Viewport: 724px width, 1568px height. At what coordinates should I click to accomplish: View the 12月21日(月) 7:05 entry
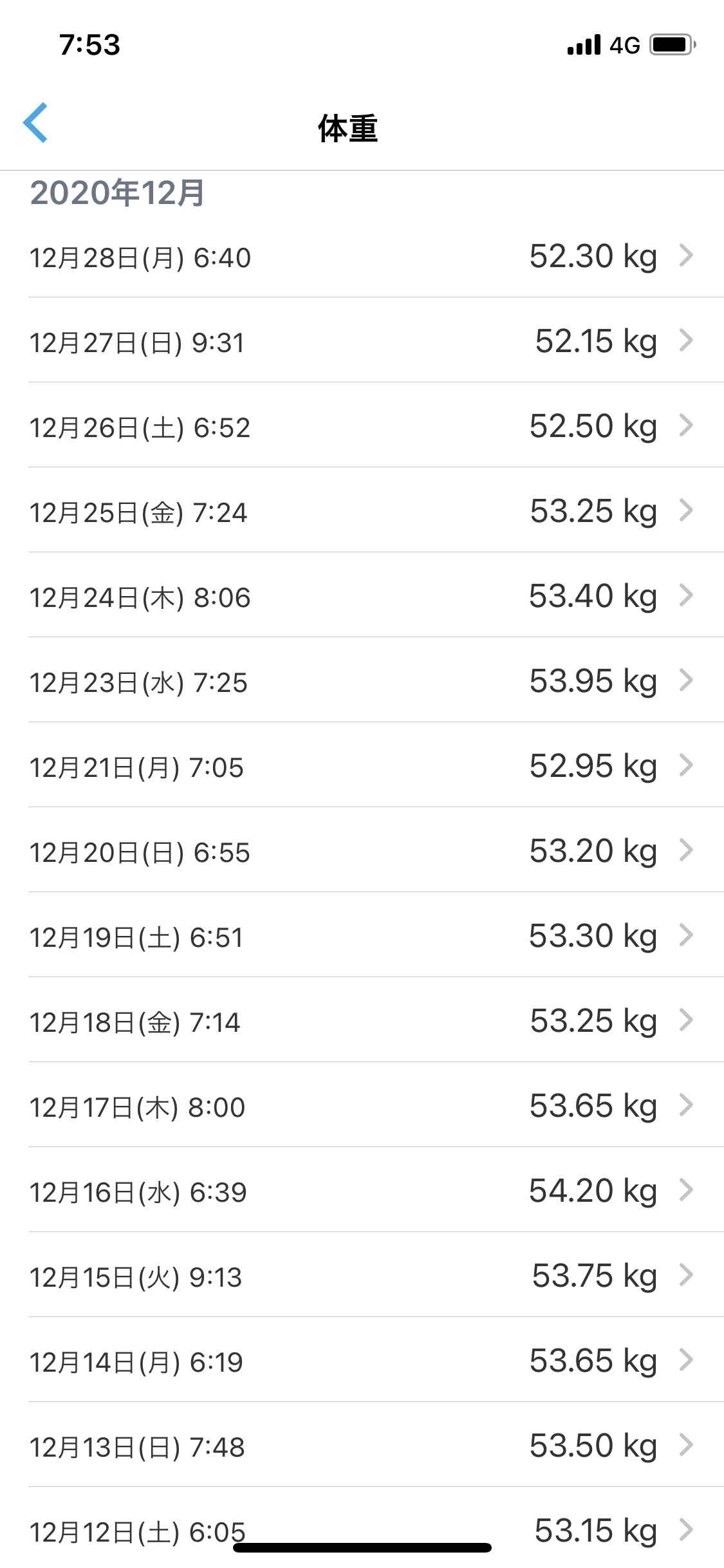coord(362,765)
